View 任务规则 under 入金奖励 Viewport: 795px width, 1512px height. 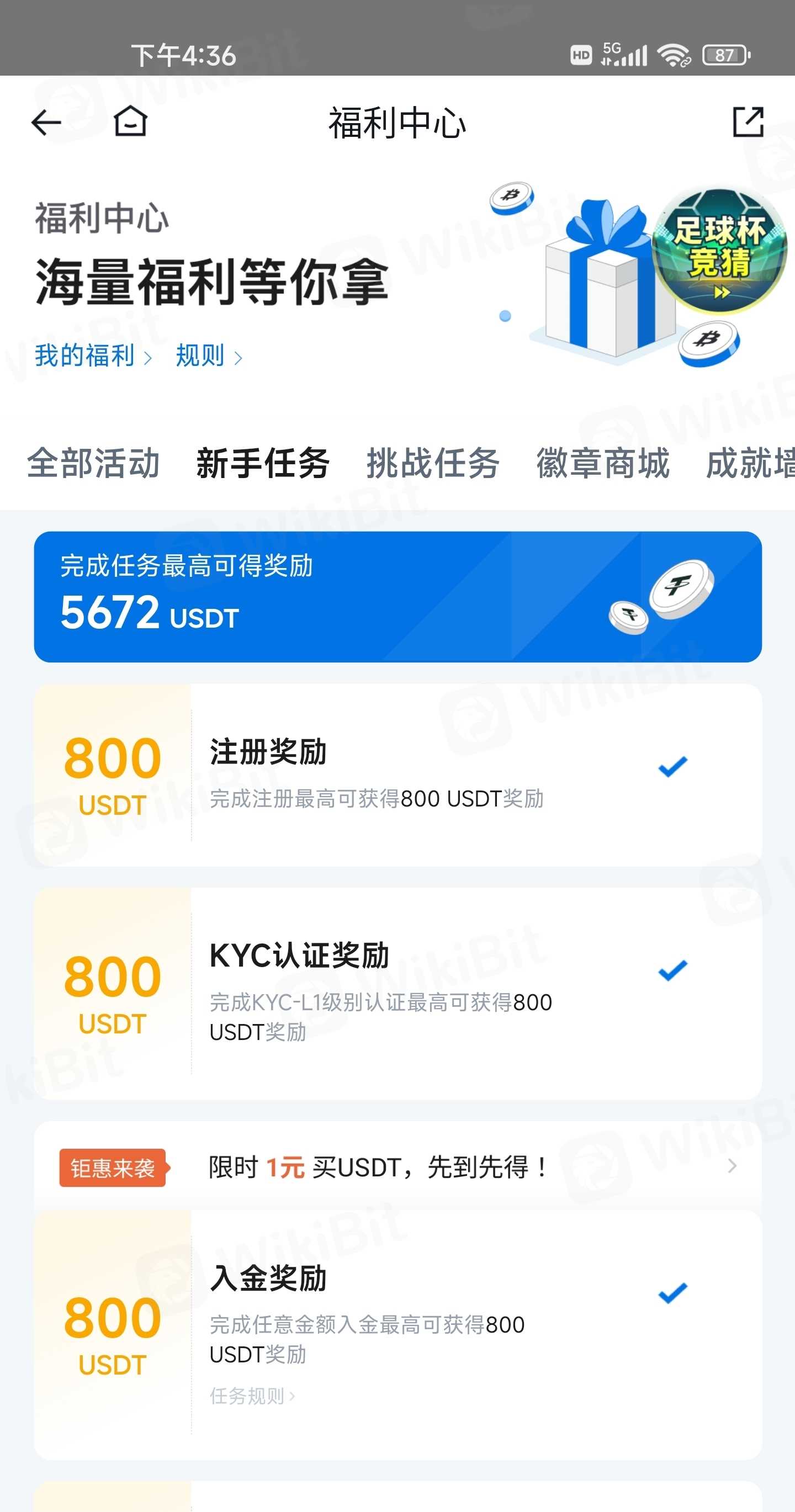252,1396
